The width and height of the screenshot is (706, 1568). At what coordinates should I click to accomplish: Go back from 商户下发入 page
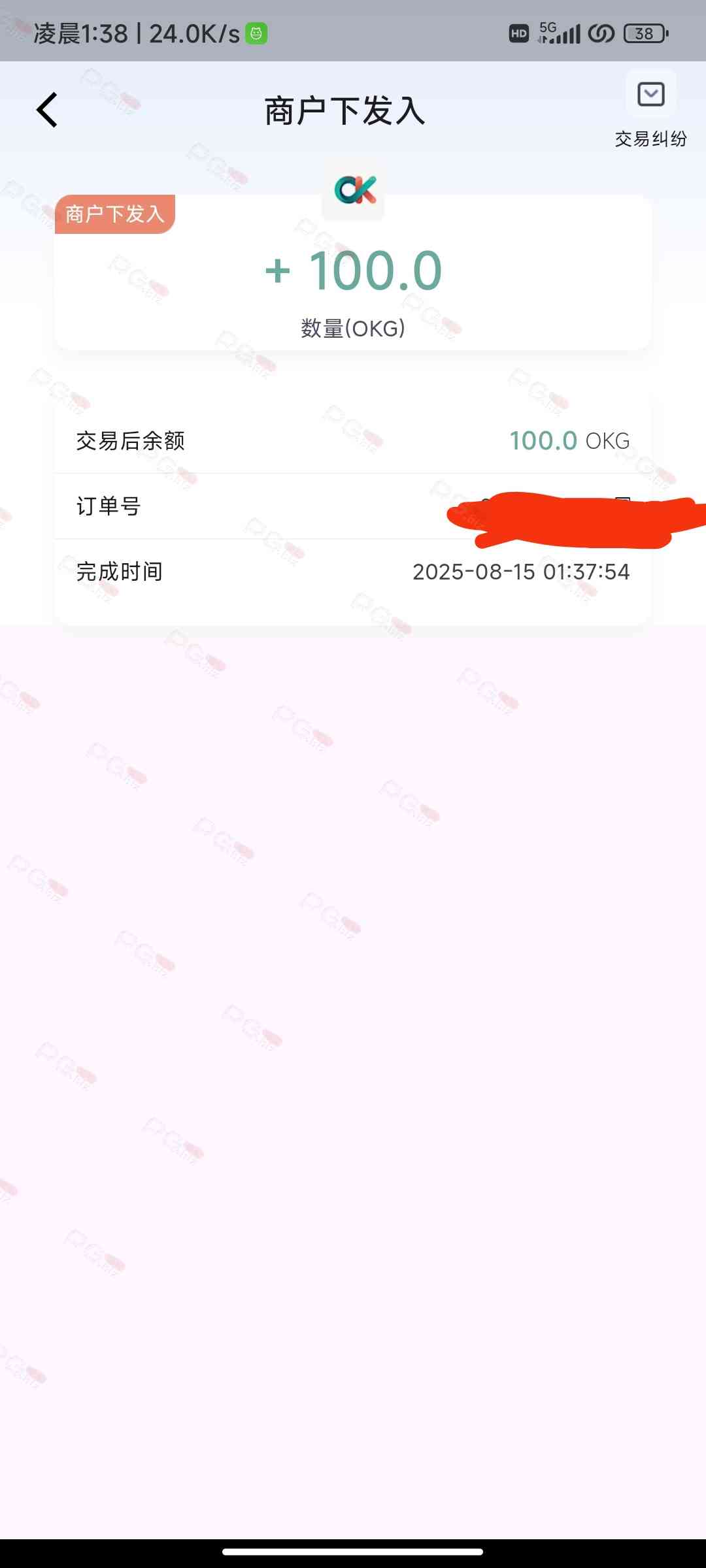pos(47,110)
